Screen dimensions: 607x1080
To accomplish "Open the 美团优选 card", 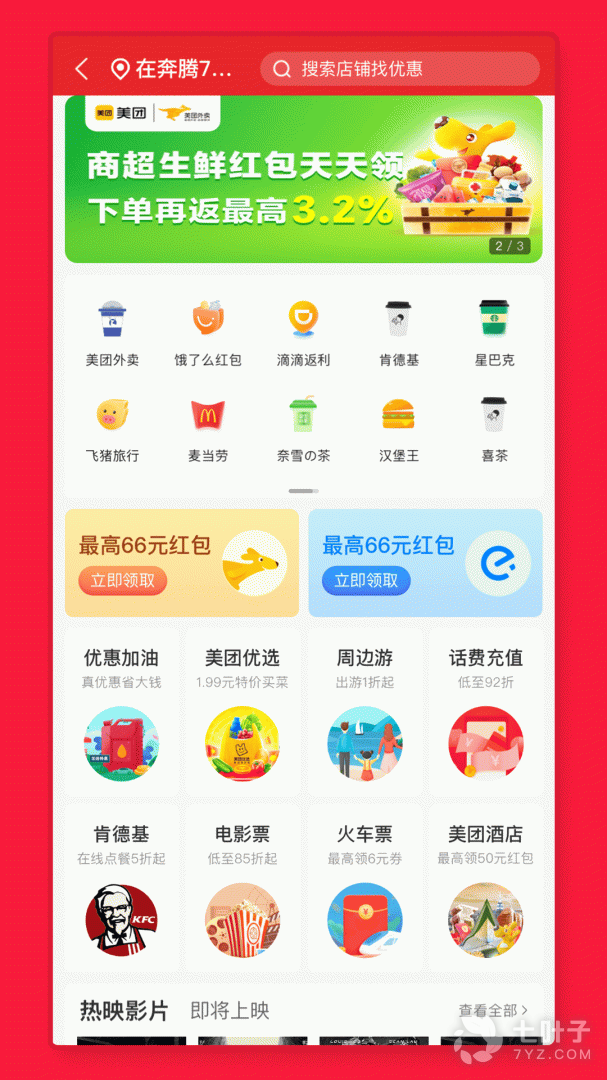I will [x=242, y=710].
